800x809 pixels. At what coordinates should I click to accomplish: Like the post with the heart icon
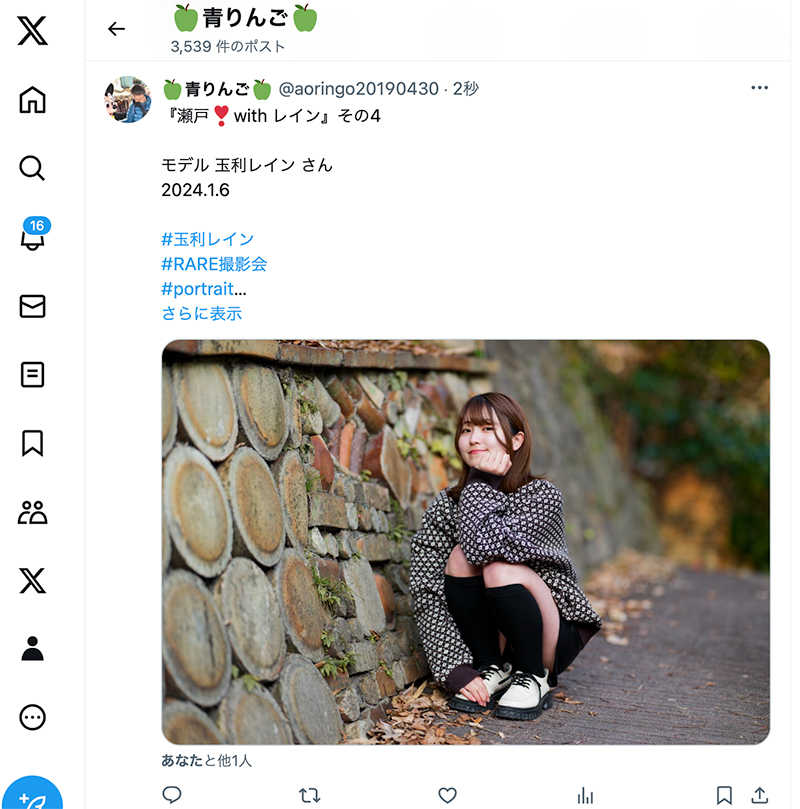tap(447, 795)
